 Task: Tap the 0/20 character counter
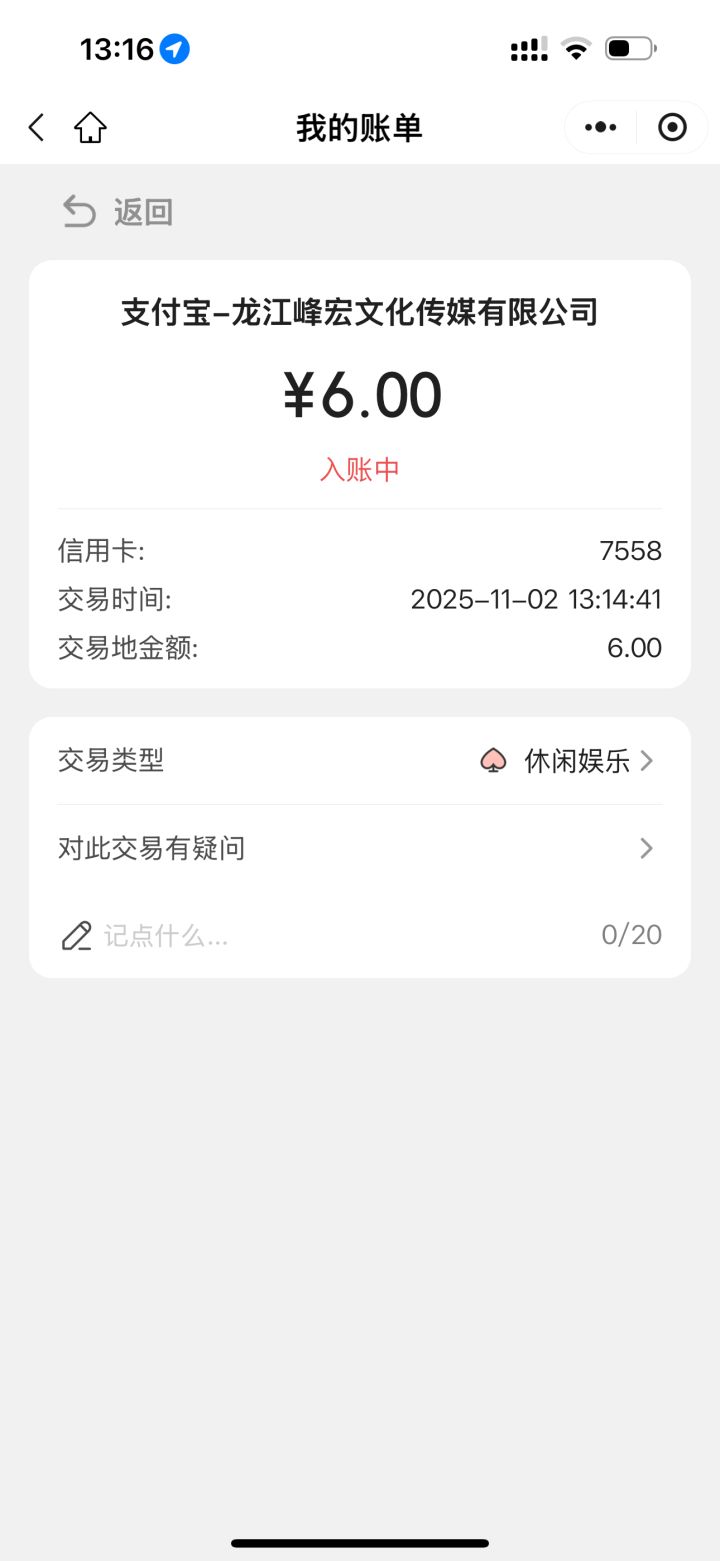(631, 935)
